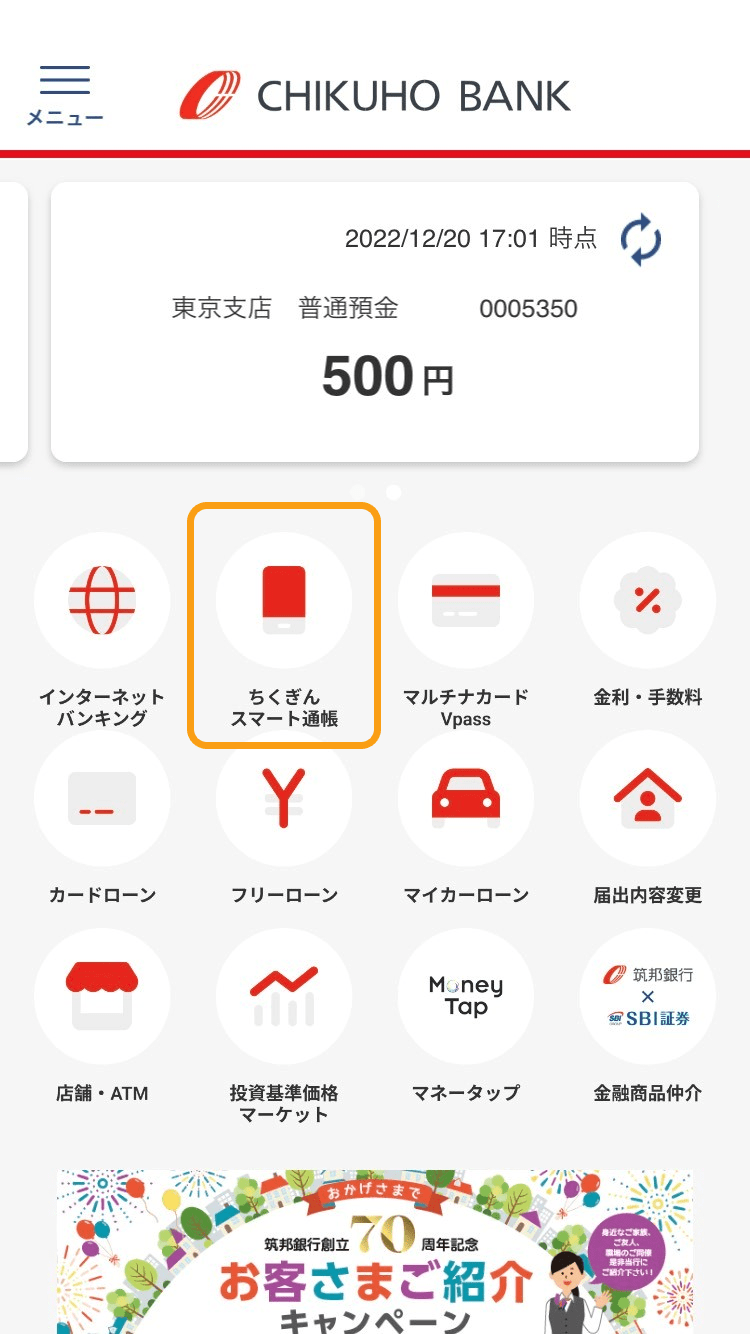
Task: Open 金融商品仲介 SBI証券
Action: (647, 996)
